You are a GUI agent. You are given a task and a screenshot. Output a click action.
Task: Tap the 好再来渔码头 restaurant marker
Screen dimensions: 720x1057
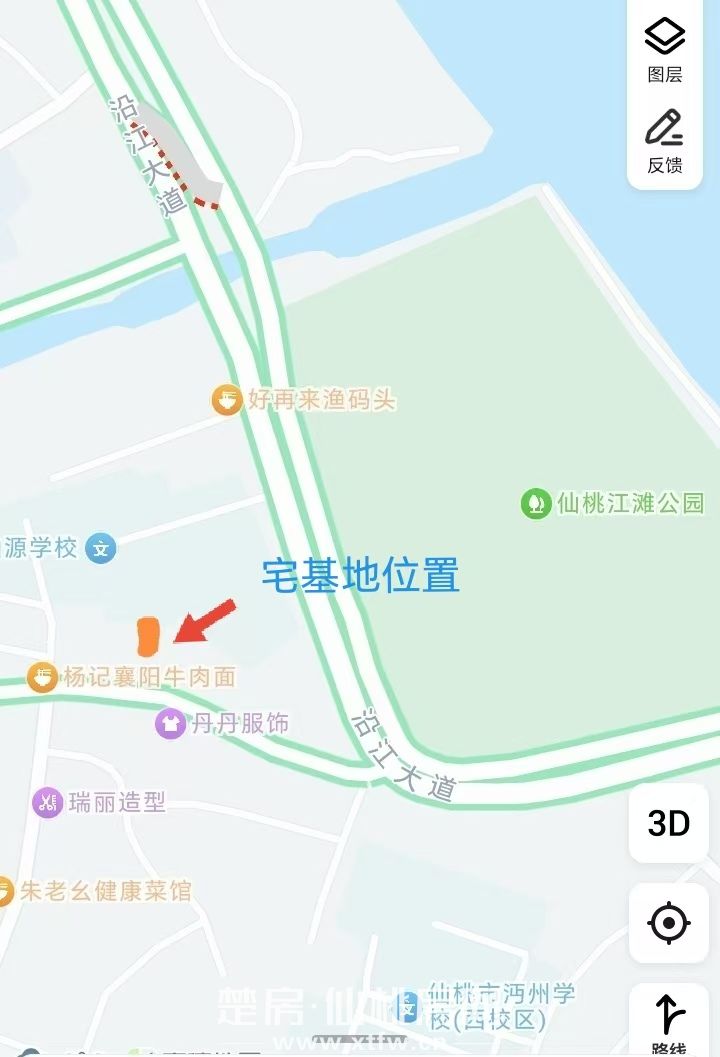coord(225,399)
